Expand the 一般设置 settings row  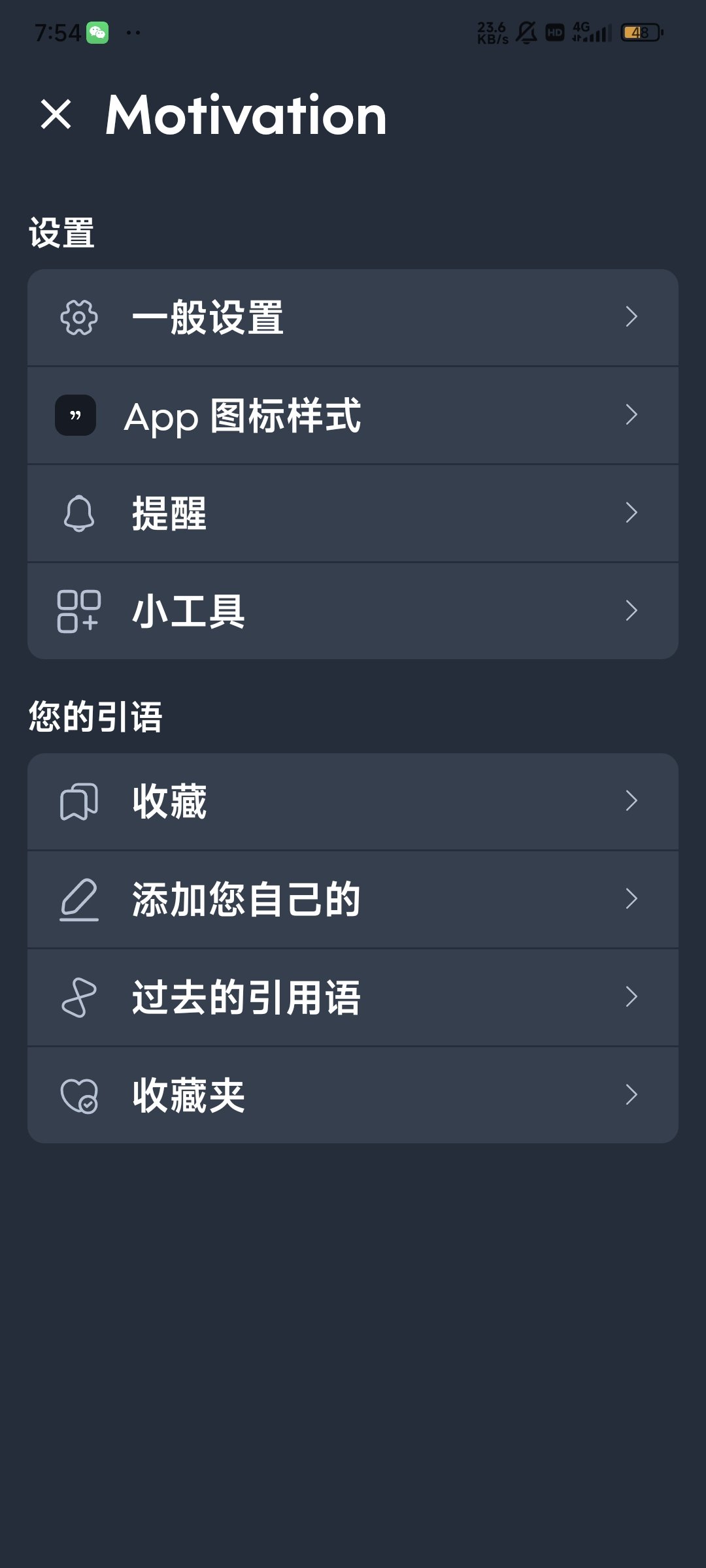(x=631, y=316)
